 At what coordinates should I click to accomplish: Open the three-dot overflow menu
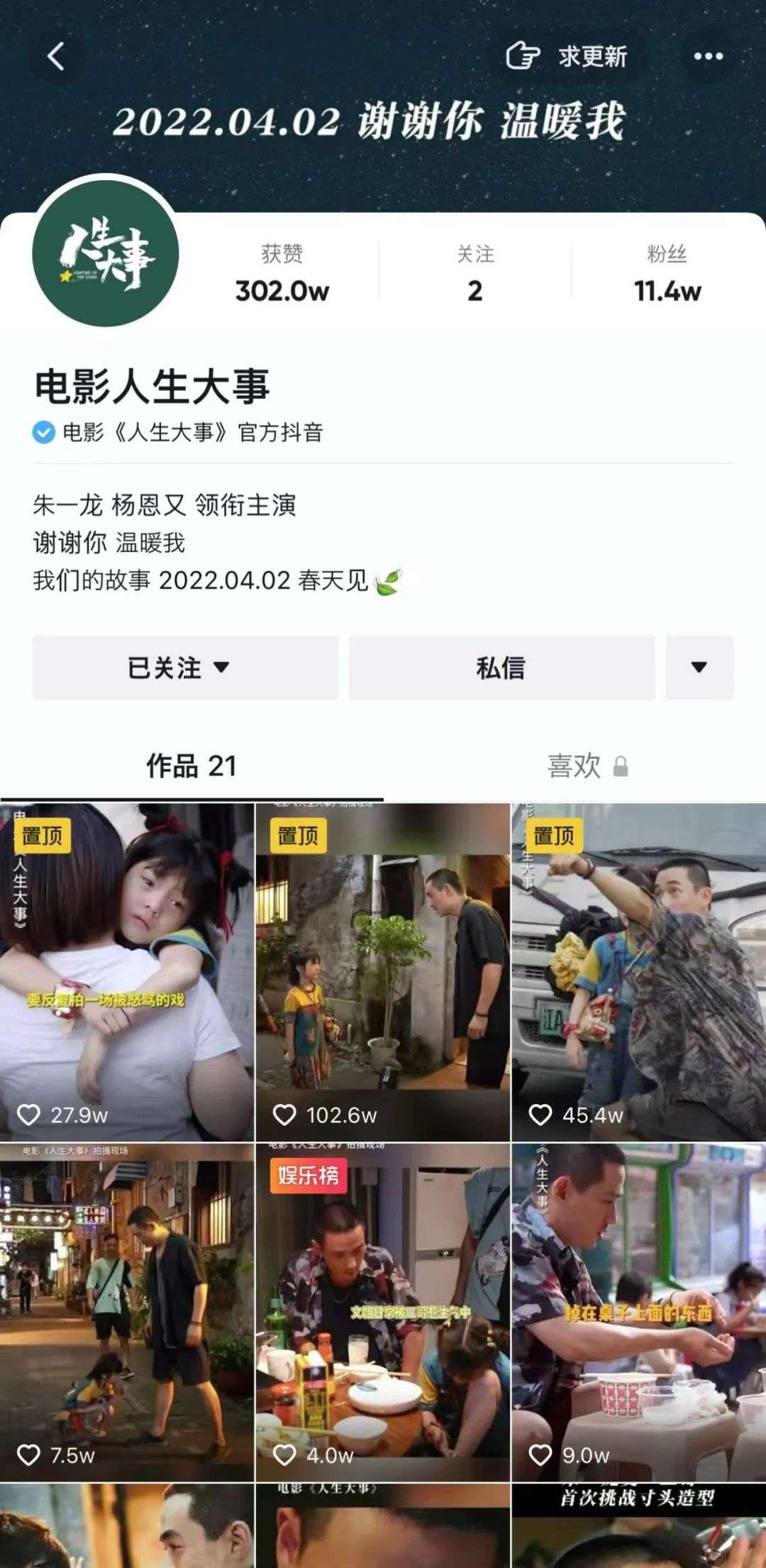point(708,57)
